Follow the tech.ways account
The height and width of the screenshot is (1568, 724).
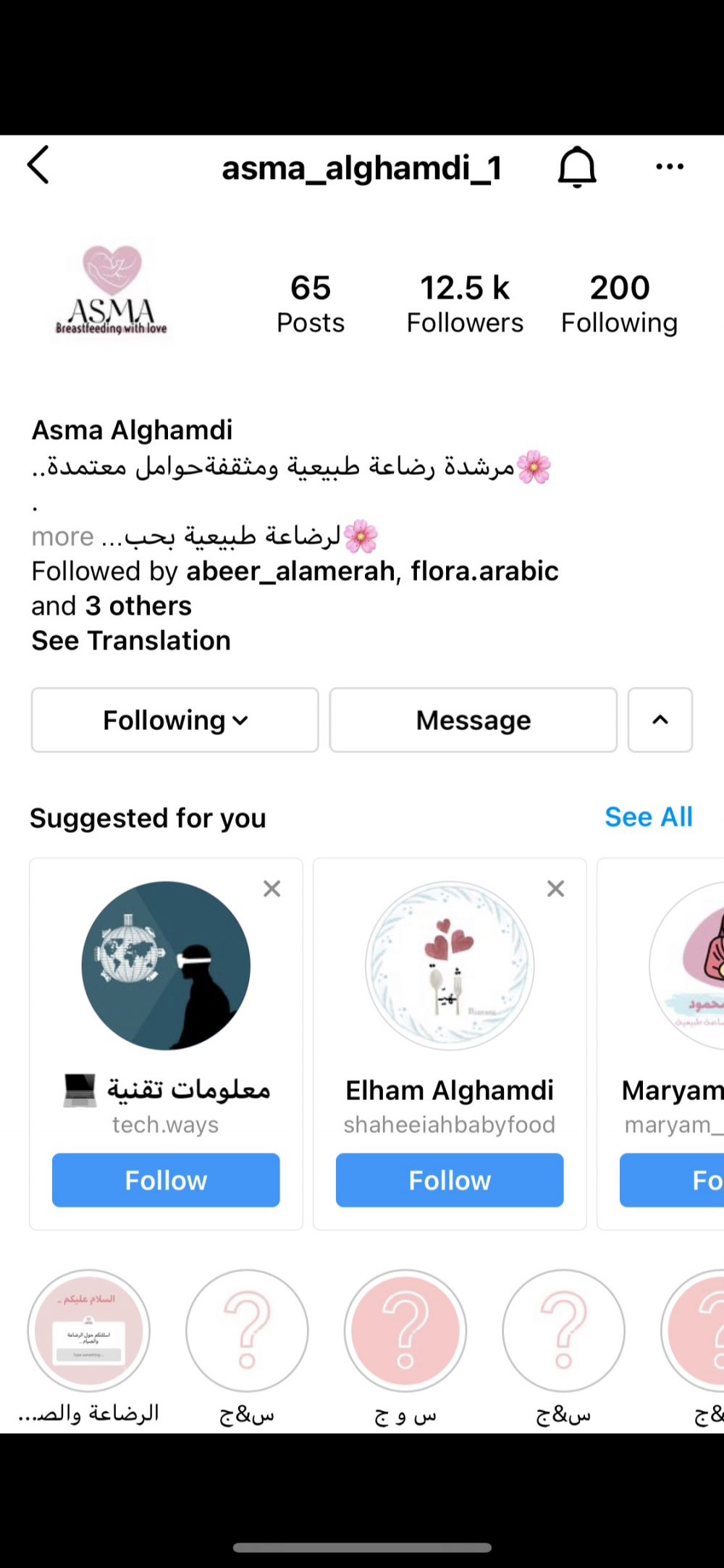[166, 1180]
